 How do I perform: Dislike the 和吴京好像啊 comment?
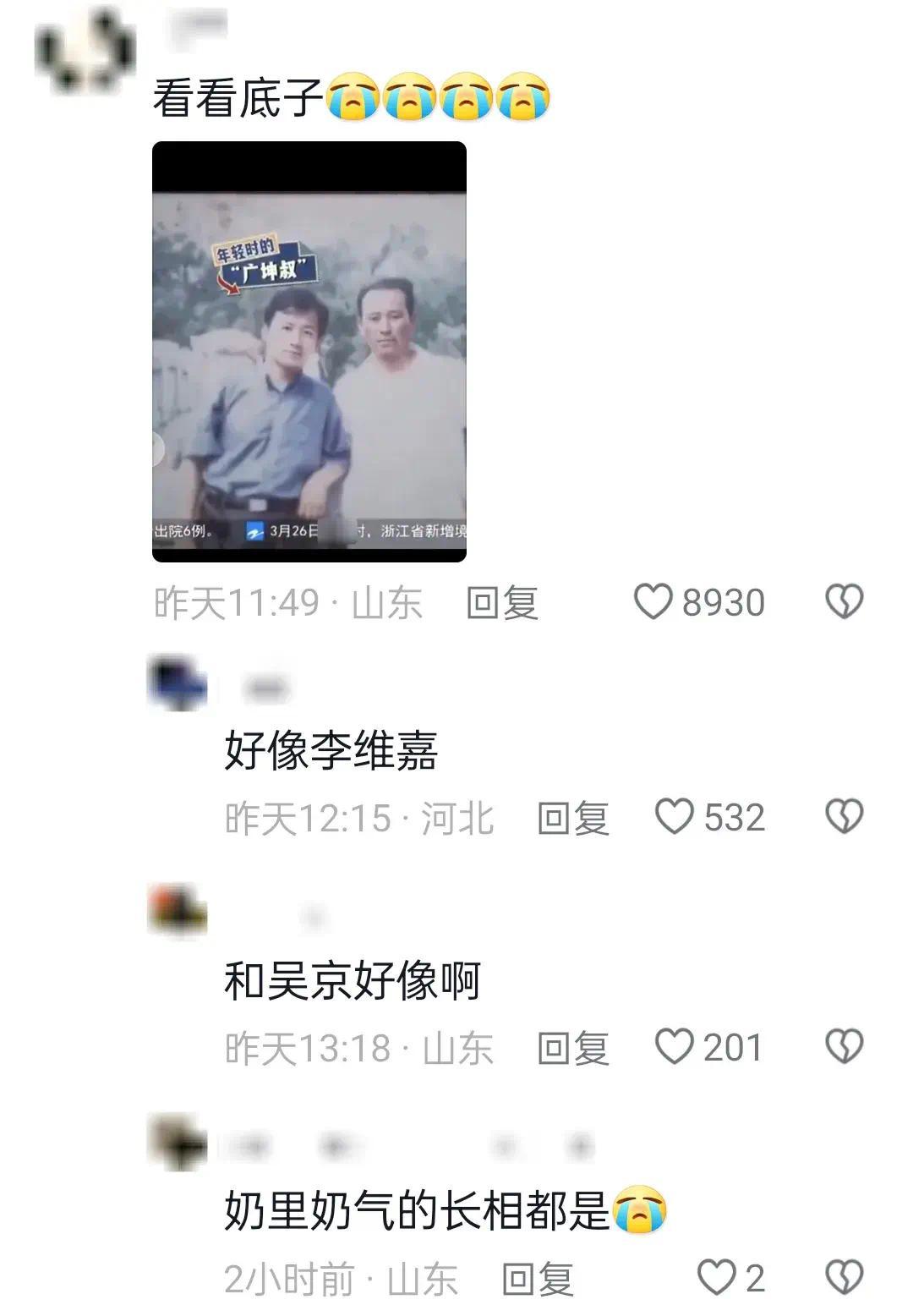pyautogui.click(x=843, y=1047)
